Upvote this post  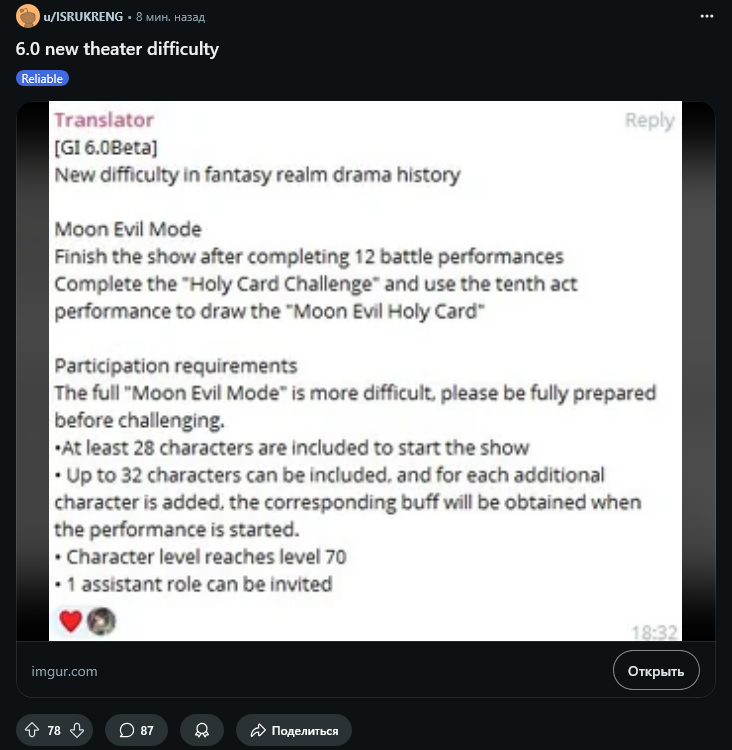(32, 730)
